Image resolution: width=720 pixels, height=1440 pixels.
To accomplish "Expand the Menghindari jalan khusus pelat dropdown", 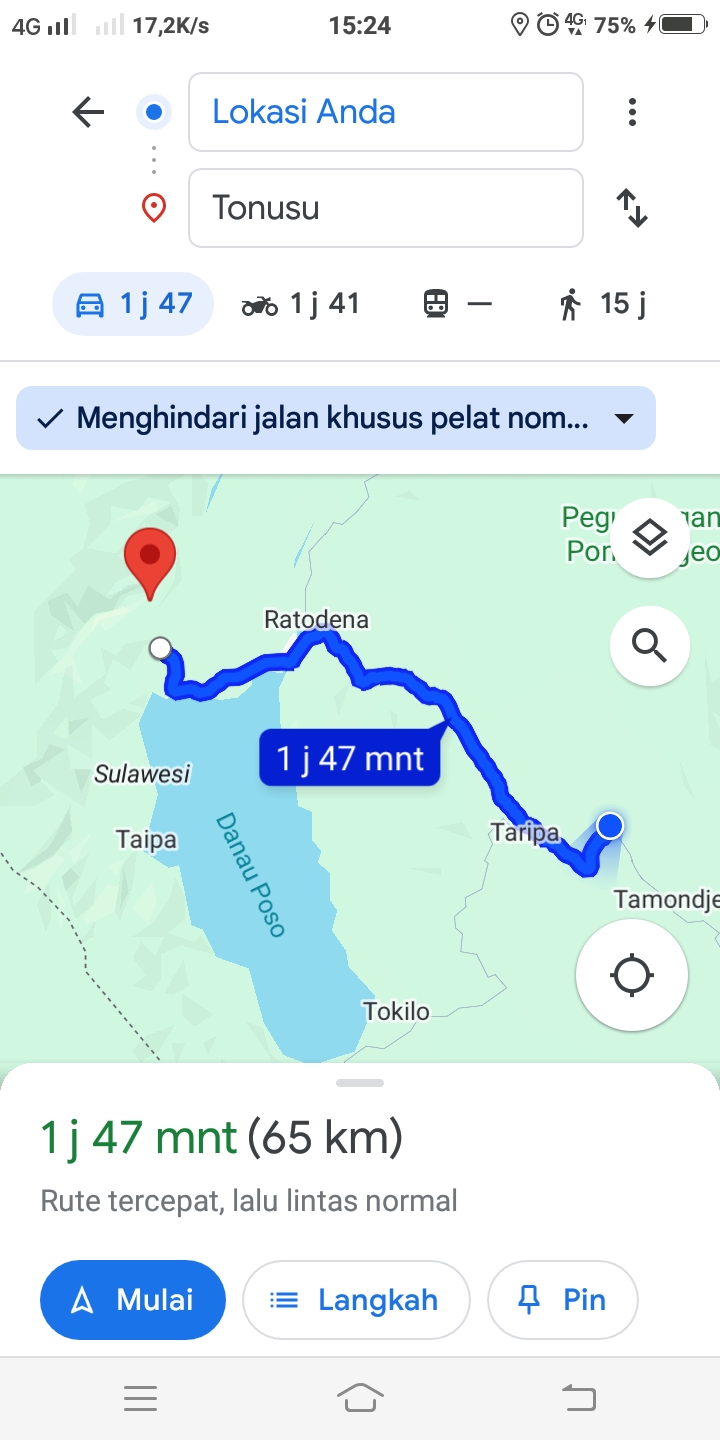I will click(x=336, y=418).
